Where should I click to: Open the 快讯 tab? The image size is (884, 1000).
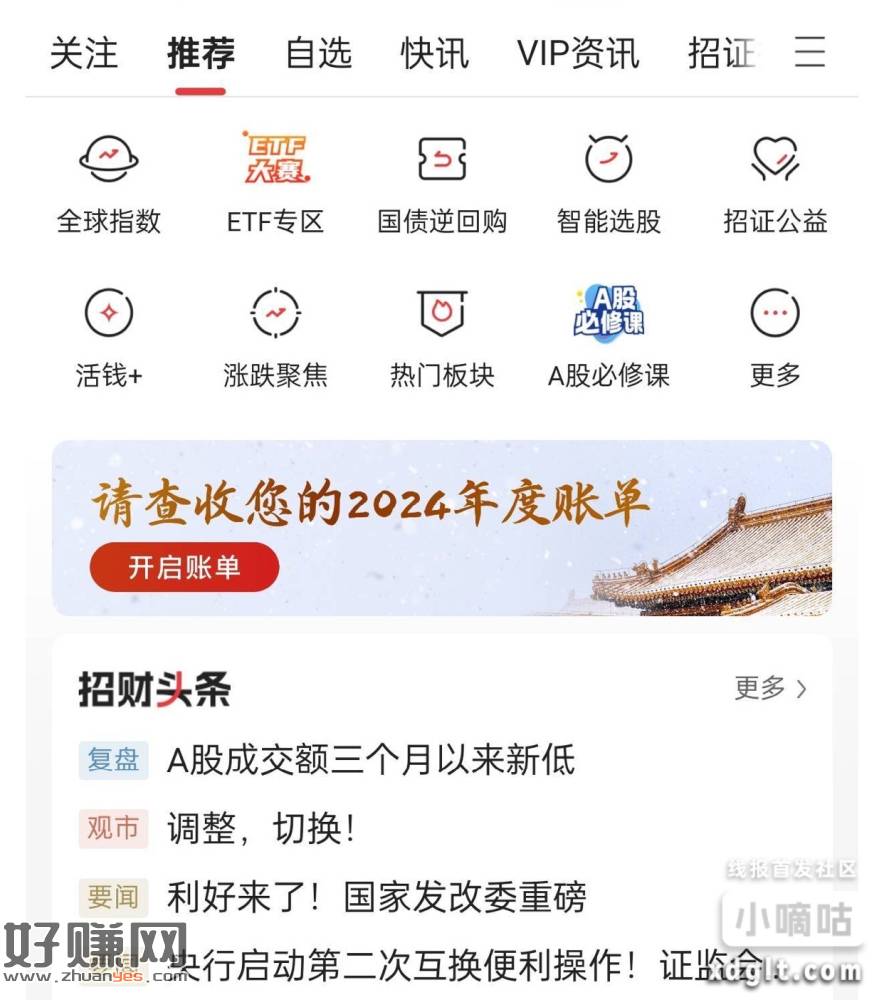[x=435, y=53]
